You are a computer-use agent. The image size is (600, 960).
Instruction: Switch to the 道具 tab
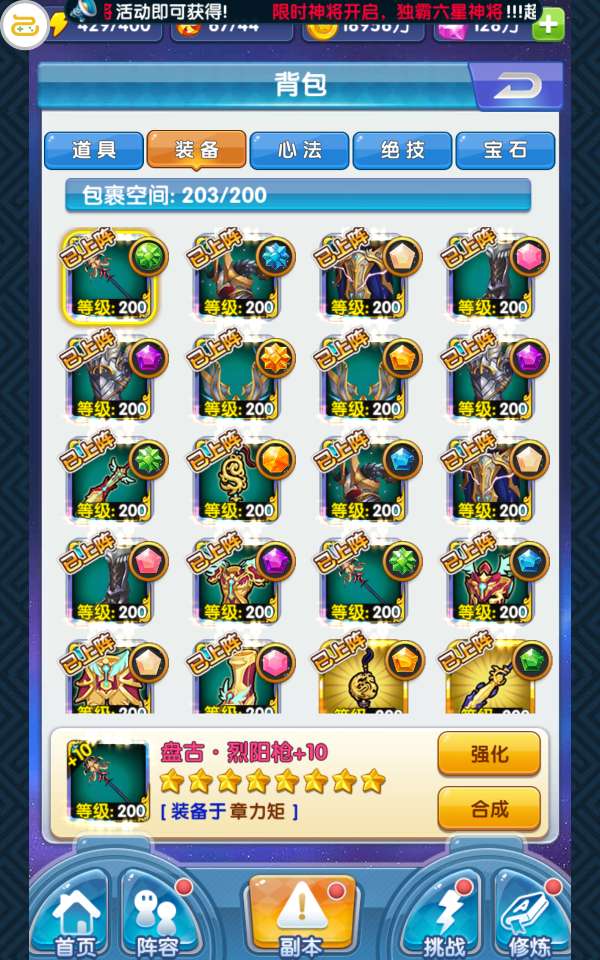pyautogui.click(x=94, y=150)
